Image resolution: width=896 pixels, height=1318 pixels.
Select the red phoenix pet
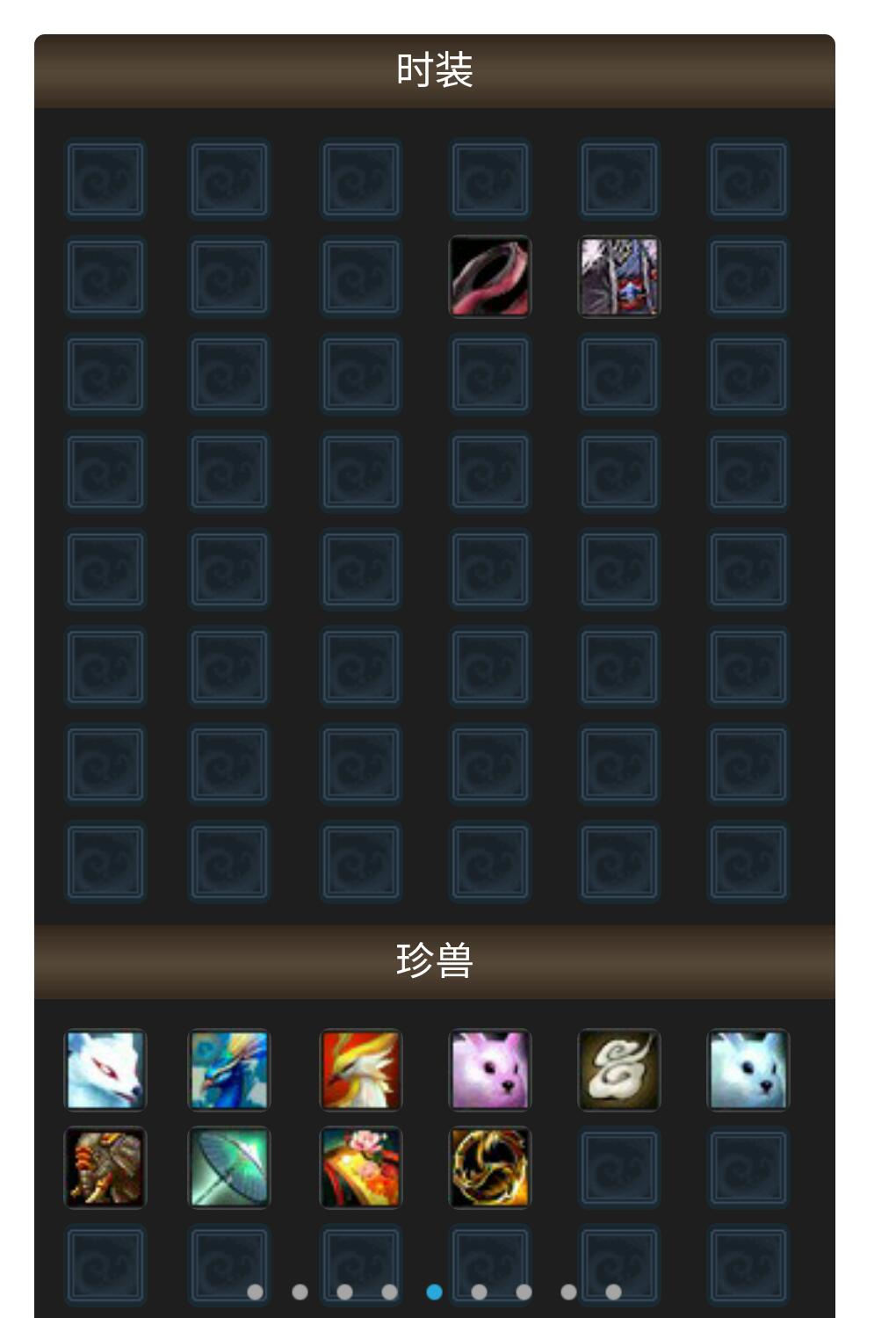pos(360,1069)
